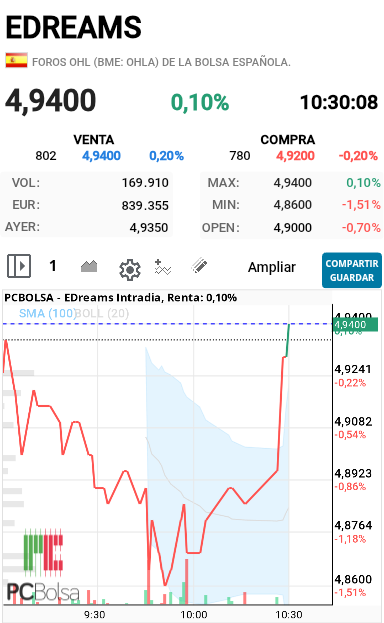Open chart settings gear
Screen dimensions: 384x623
(130, 270)
